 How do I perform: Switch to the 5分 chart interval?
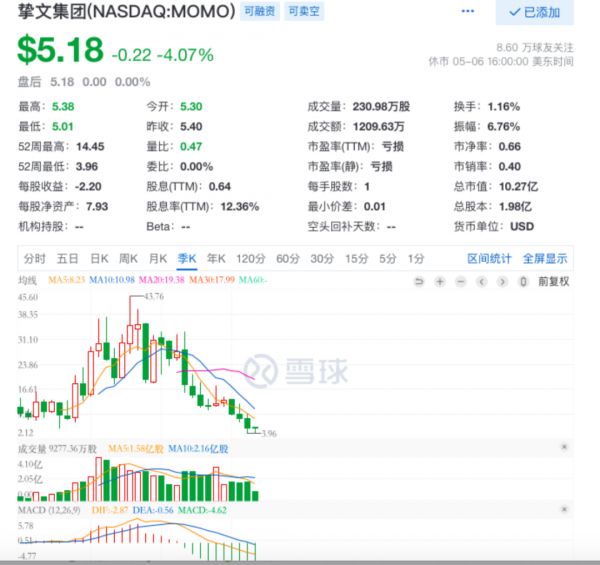(x=386, y=258)
